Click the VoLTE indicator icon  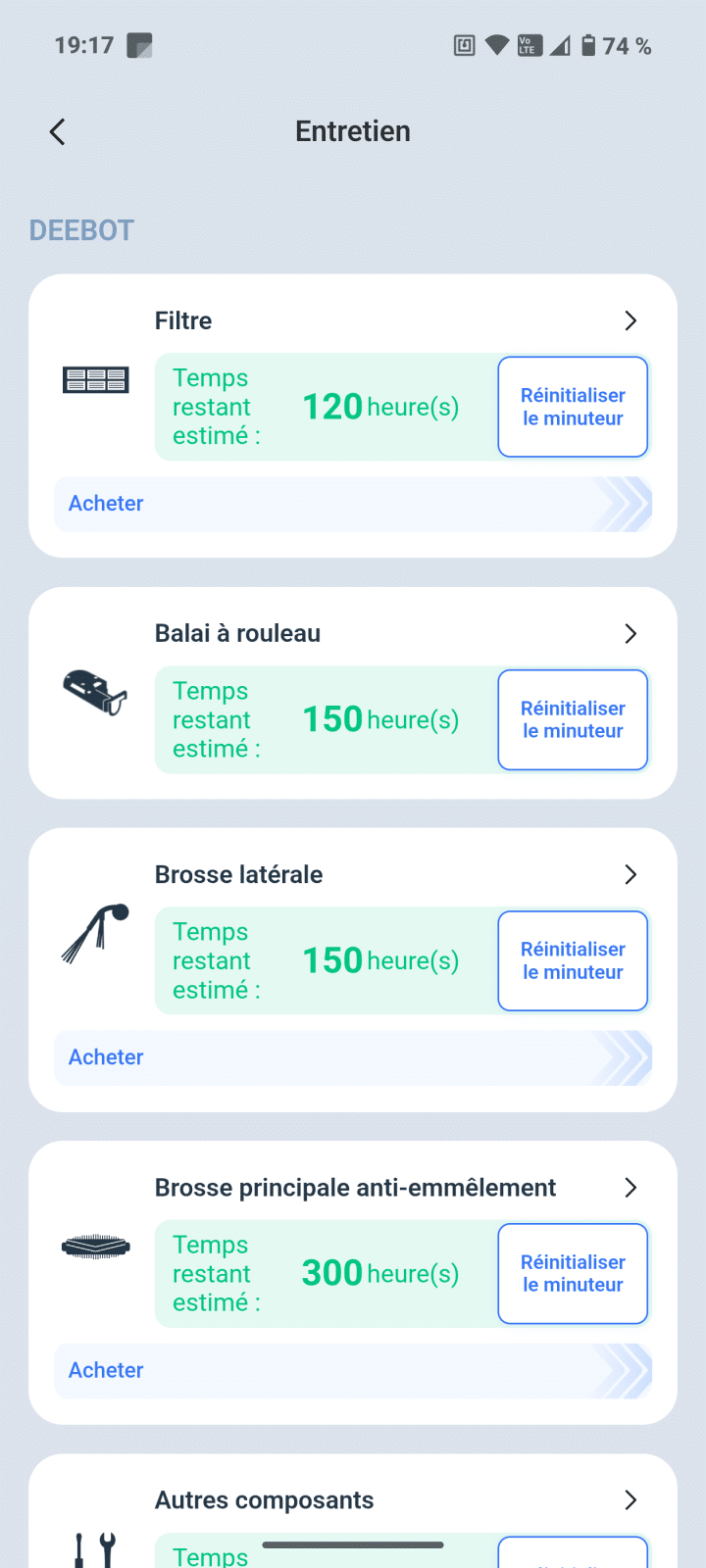click(528, 44)
